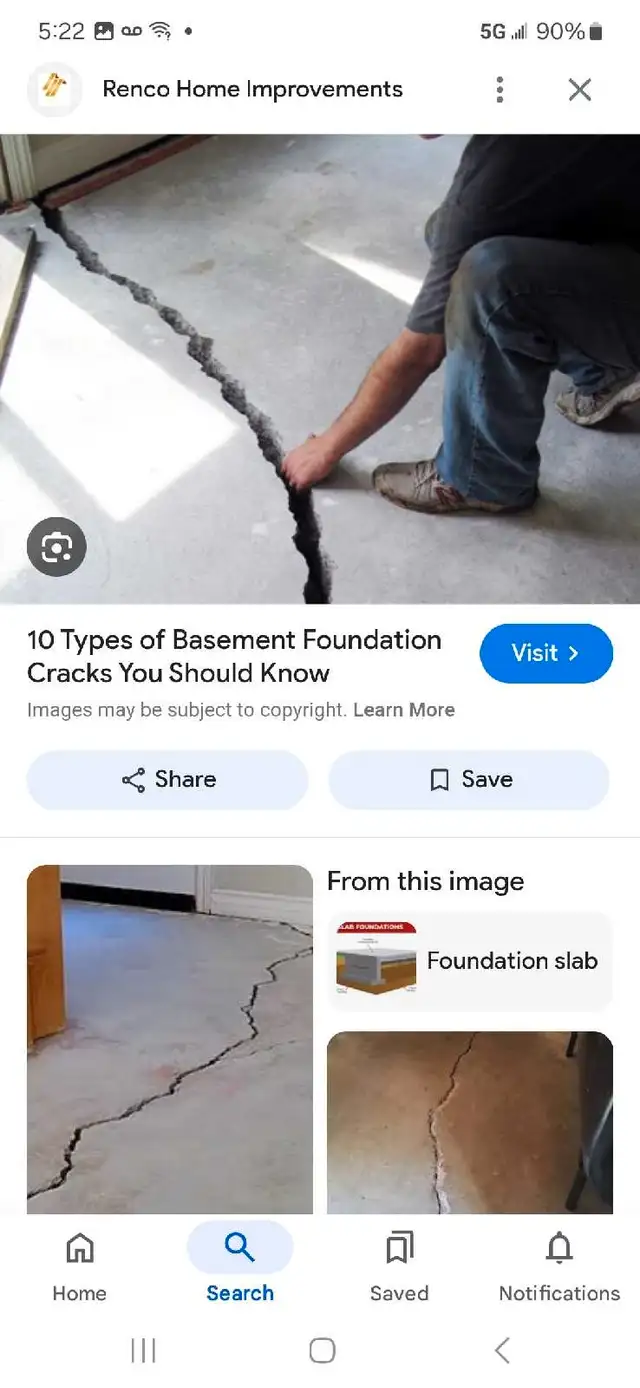Share this image
This screenshot has height=1388, width=640.
[x=167, y=780]
